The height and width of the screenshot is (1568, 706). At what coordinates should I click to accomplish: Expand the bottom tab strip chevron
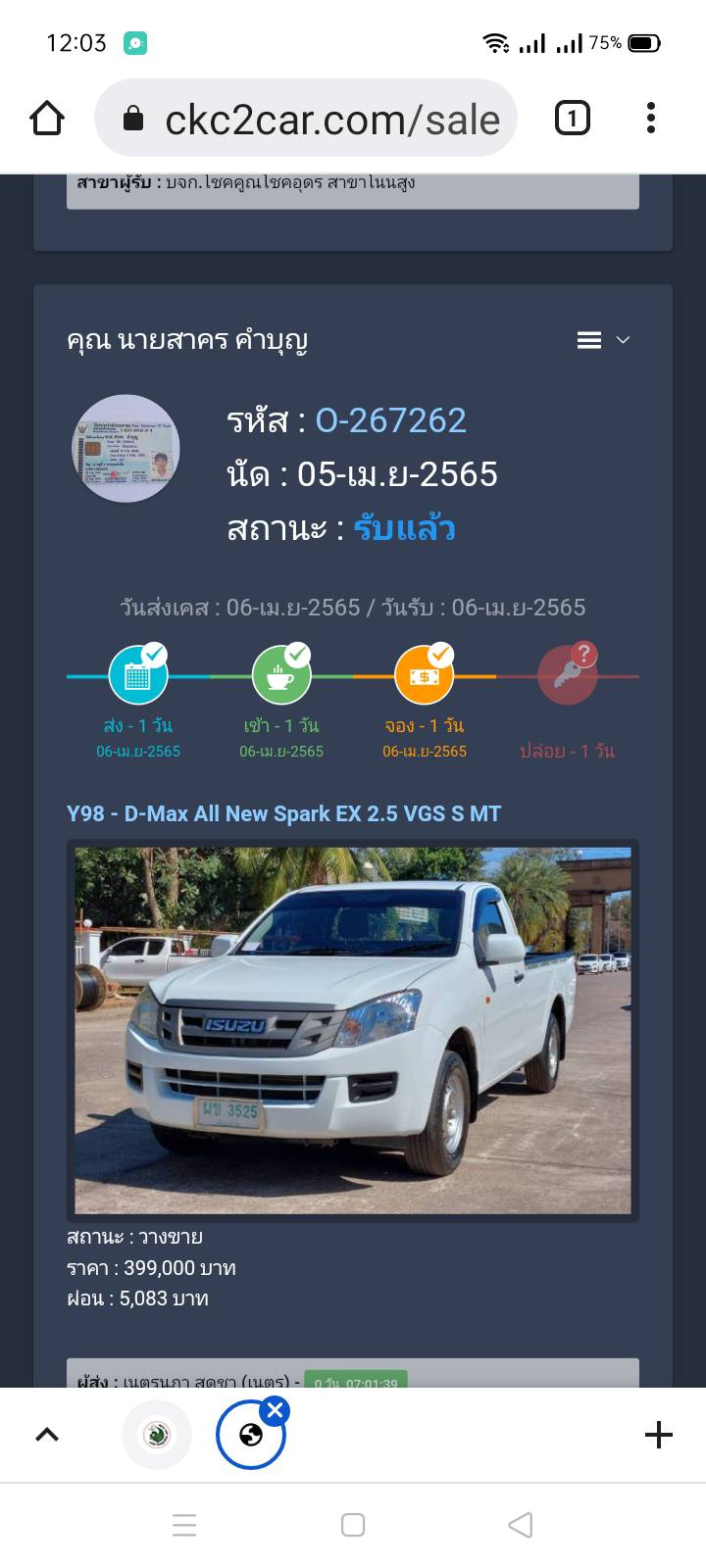[x=47, y=1435]
